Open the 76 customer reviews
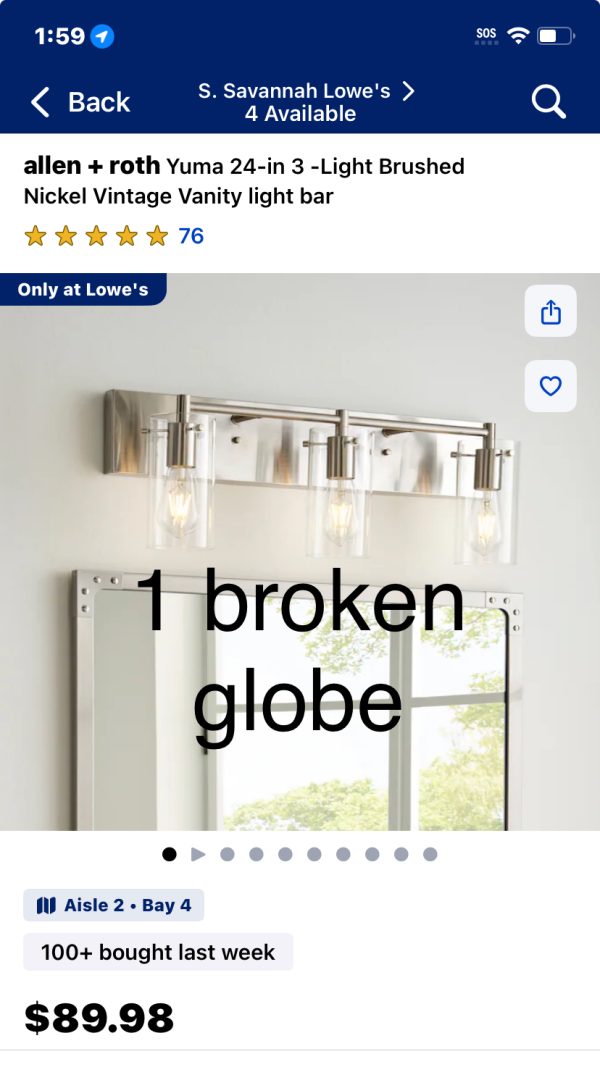The image size is (600, 1067). pos(190,236)
